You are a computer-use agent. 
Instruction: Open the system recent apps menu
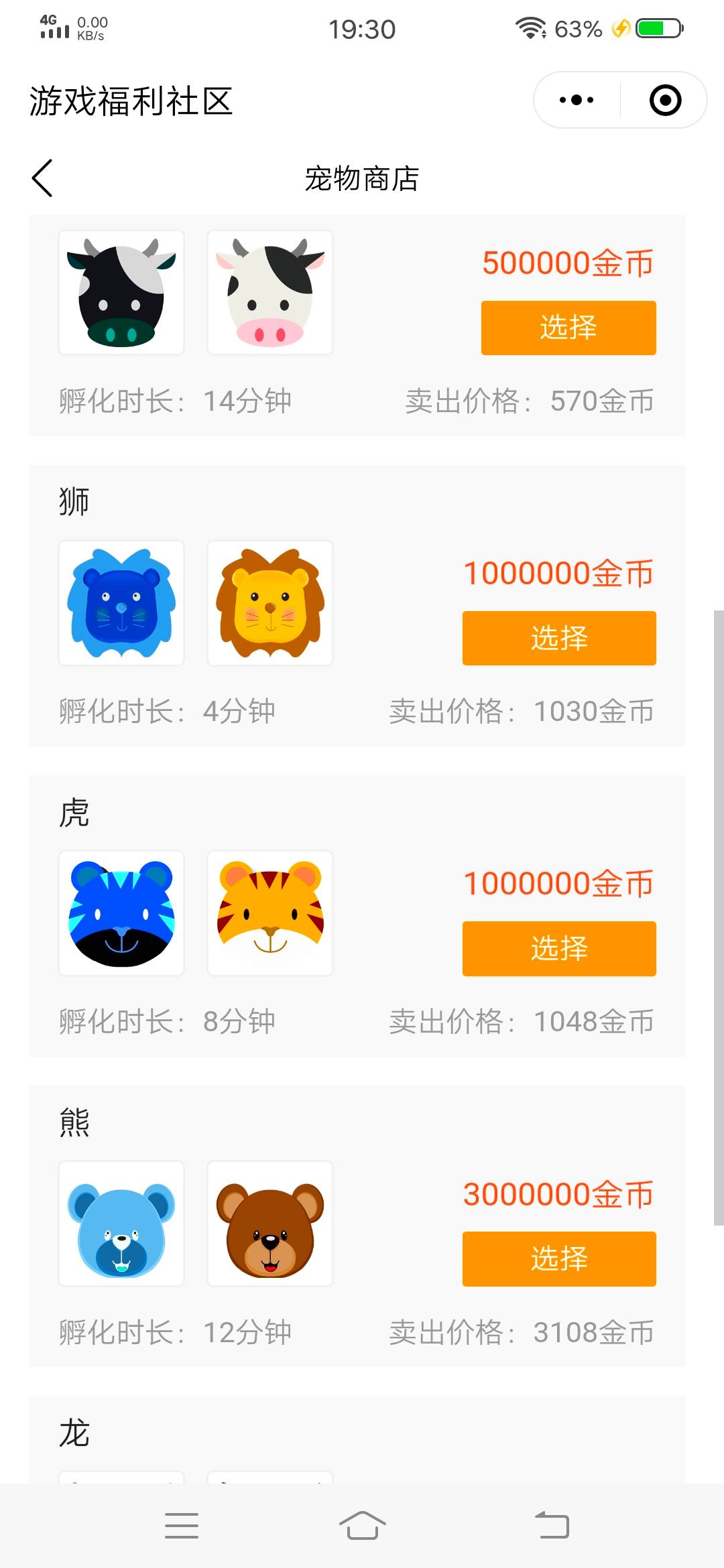click(181, 1526)
